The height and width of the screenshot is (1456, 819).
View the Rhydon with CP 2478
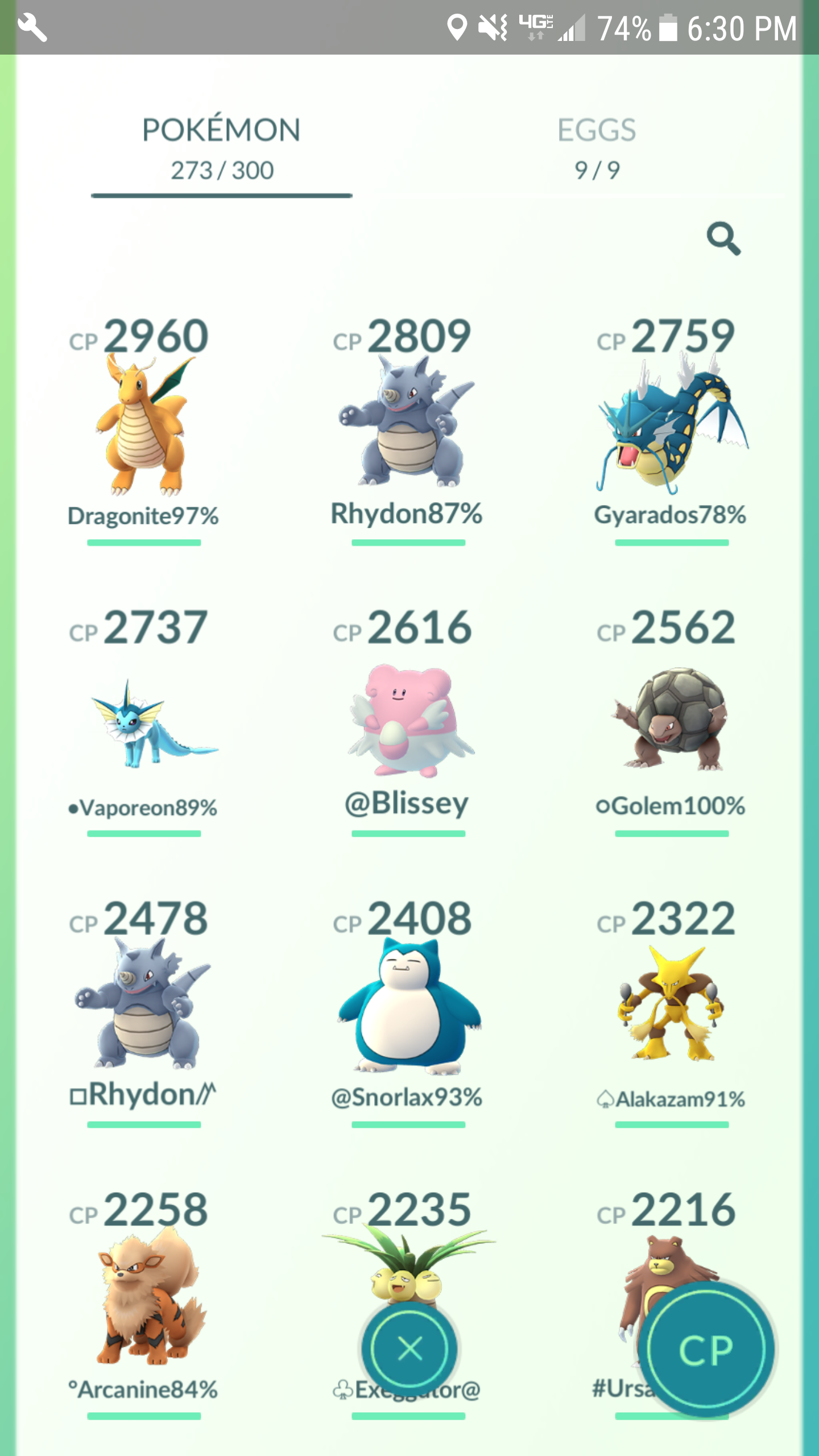coord(143,1012)
